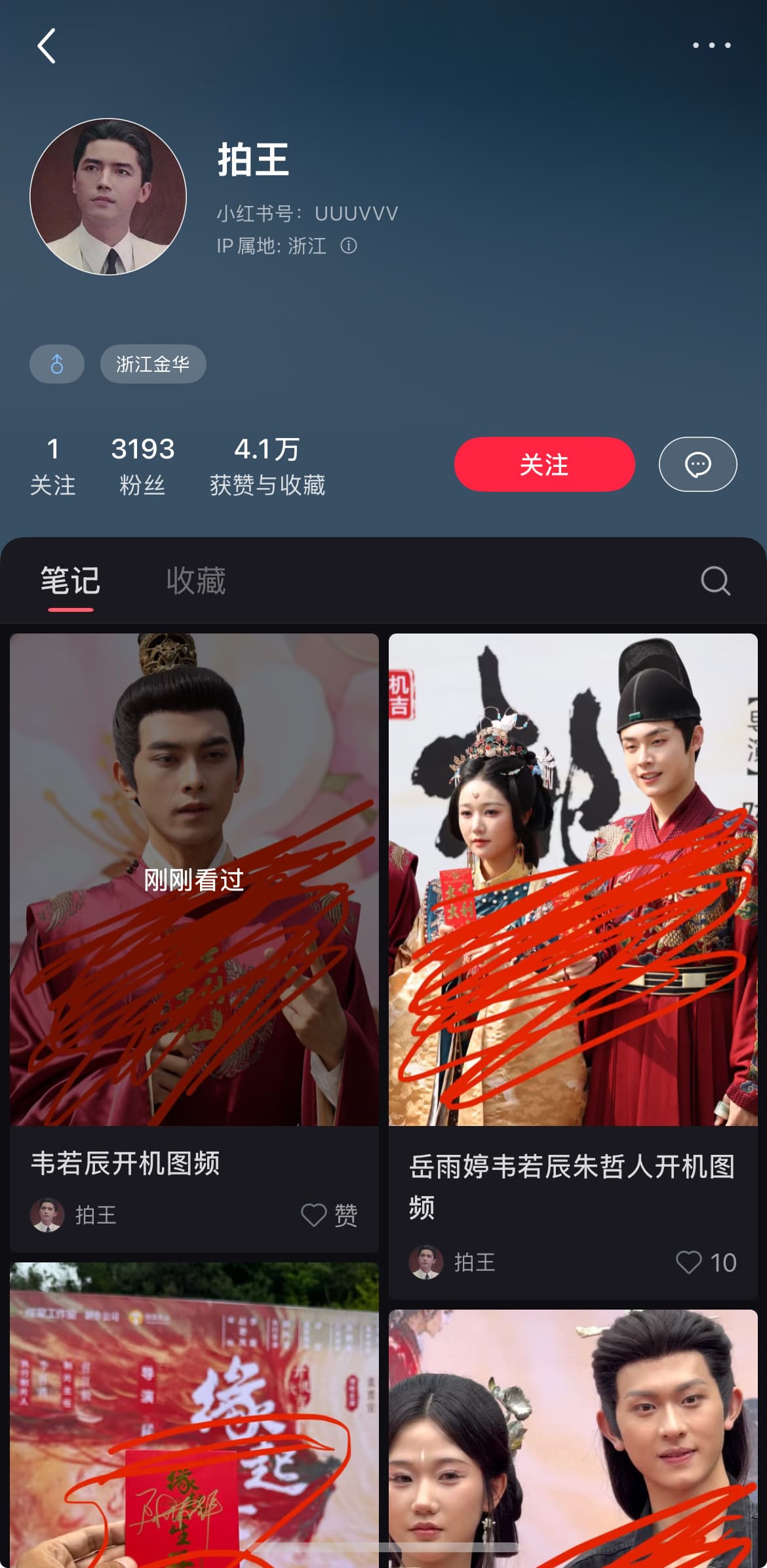The width and height of the screenshot is (767, 1568).
Task: Follow 拍王 with the red 关注 button
Action: pos(544,464)
